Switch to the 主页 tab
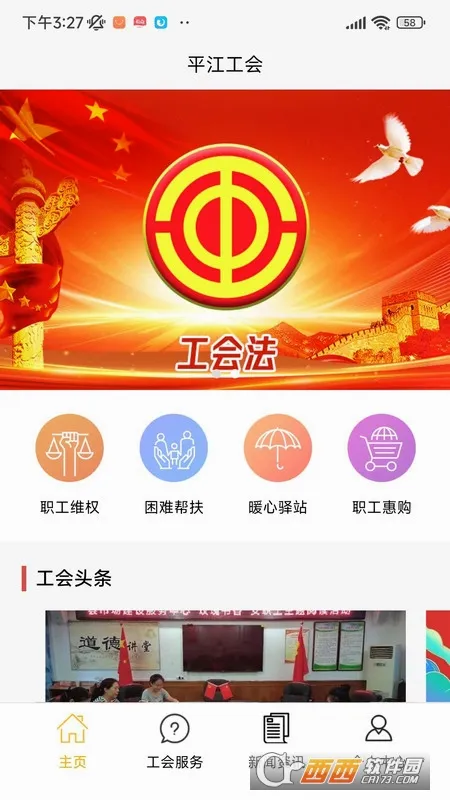 click(72, 741)
